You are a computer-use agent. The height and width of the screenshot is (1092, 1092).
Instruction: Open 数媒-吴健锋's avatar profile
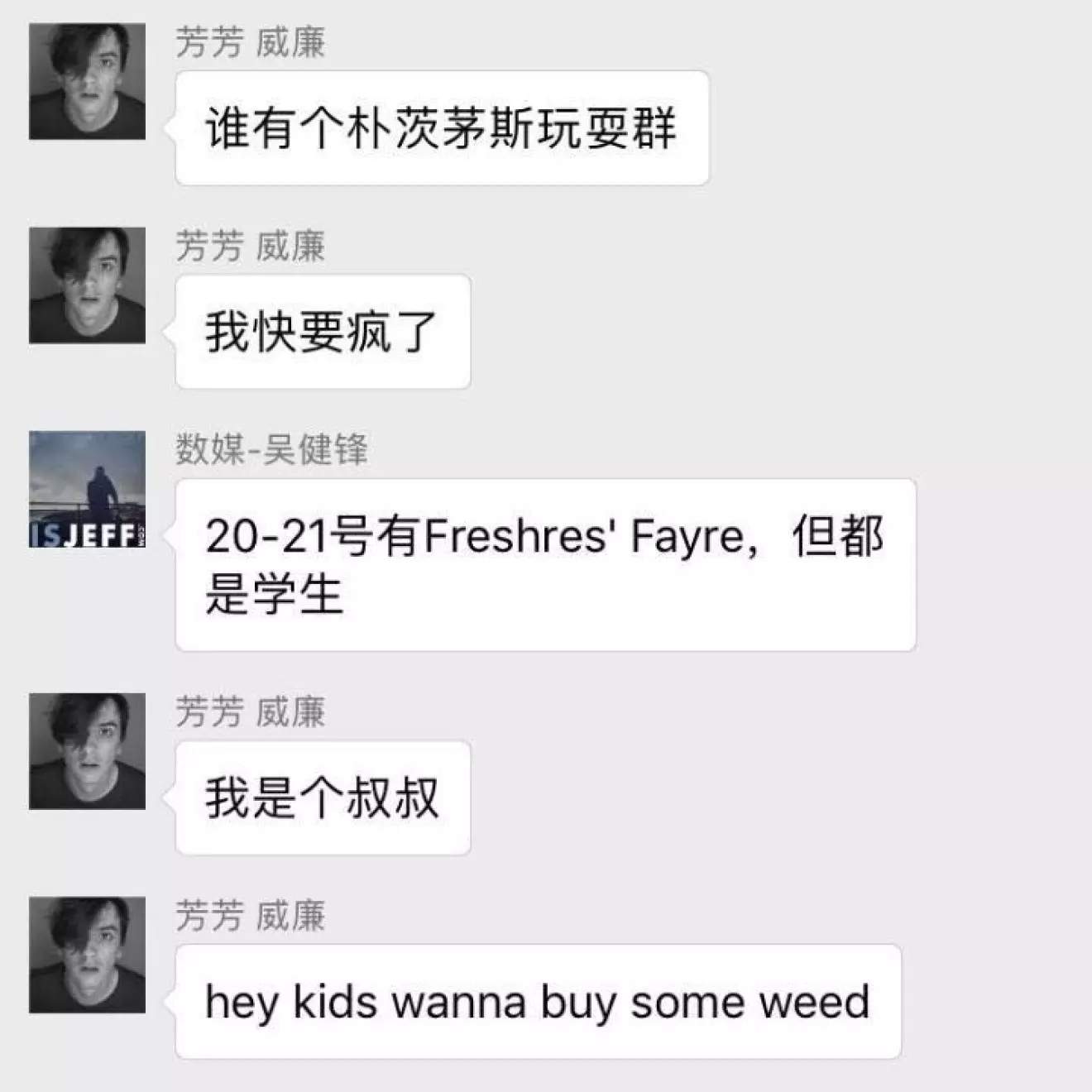87,489
